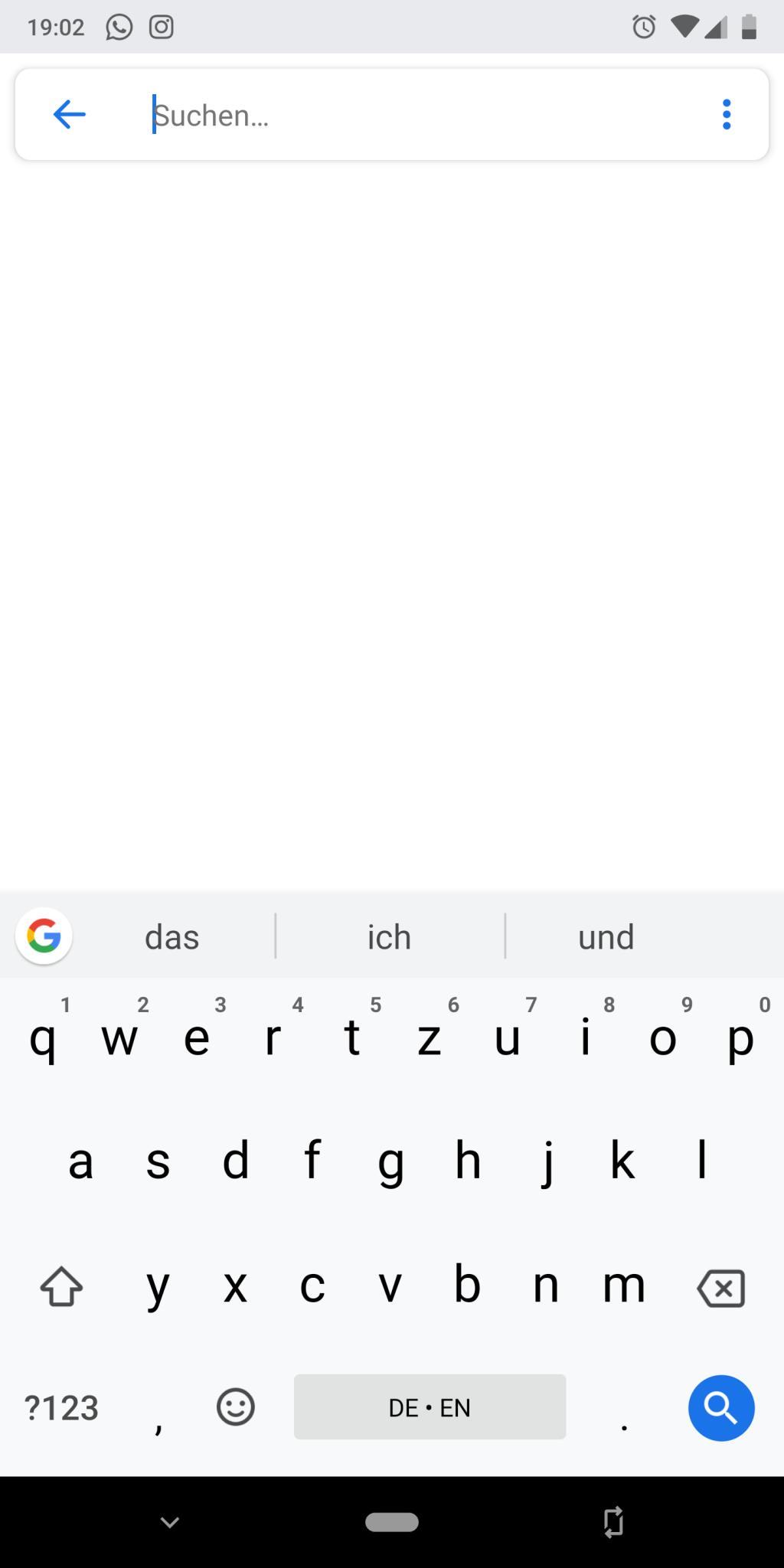Focus the Suchen search field

[413, 115]
